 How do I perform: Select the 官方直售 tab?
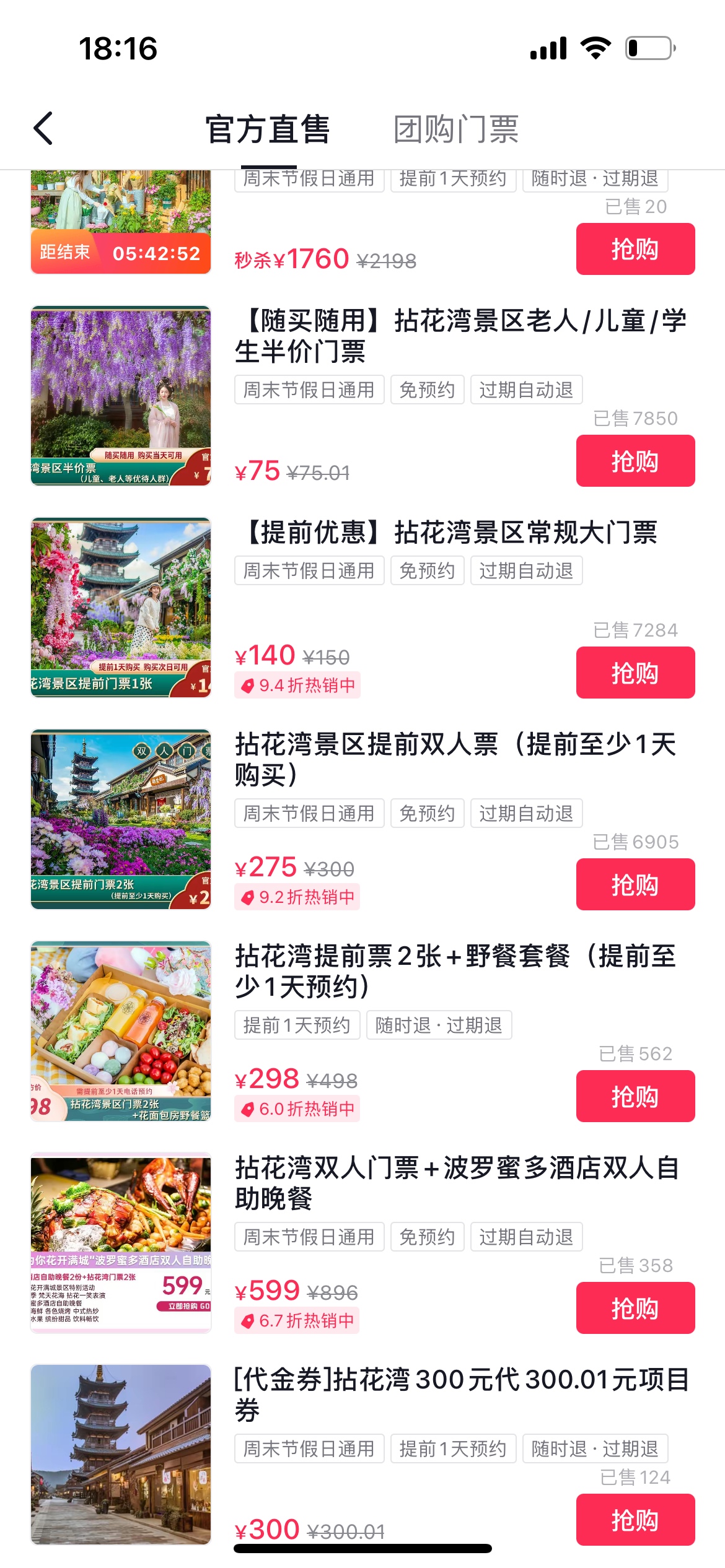pyautogui.click(x=268, y=130)
